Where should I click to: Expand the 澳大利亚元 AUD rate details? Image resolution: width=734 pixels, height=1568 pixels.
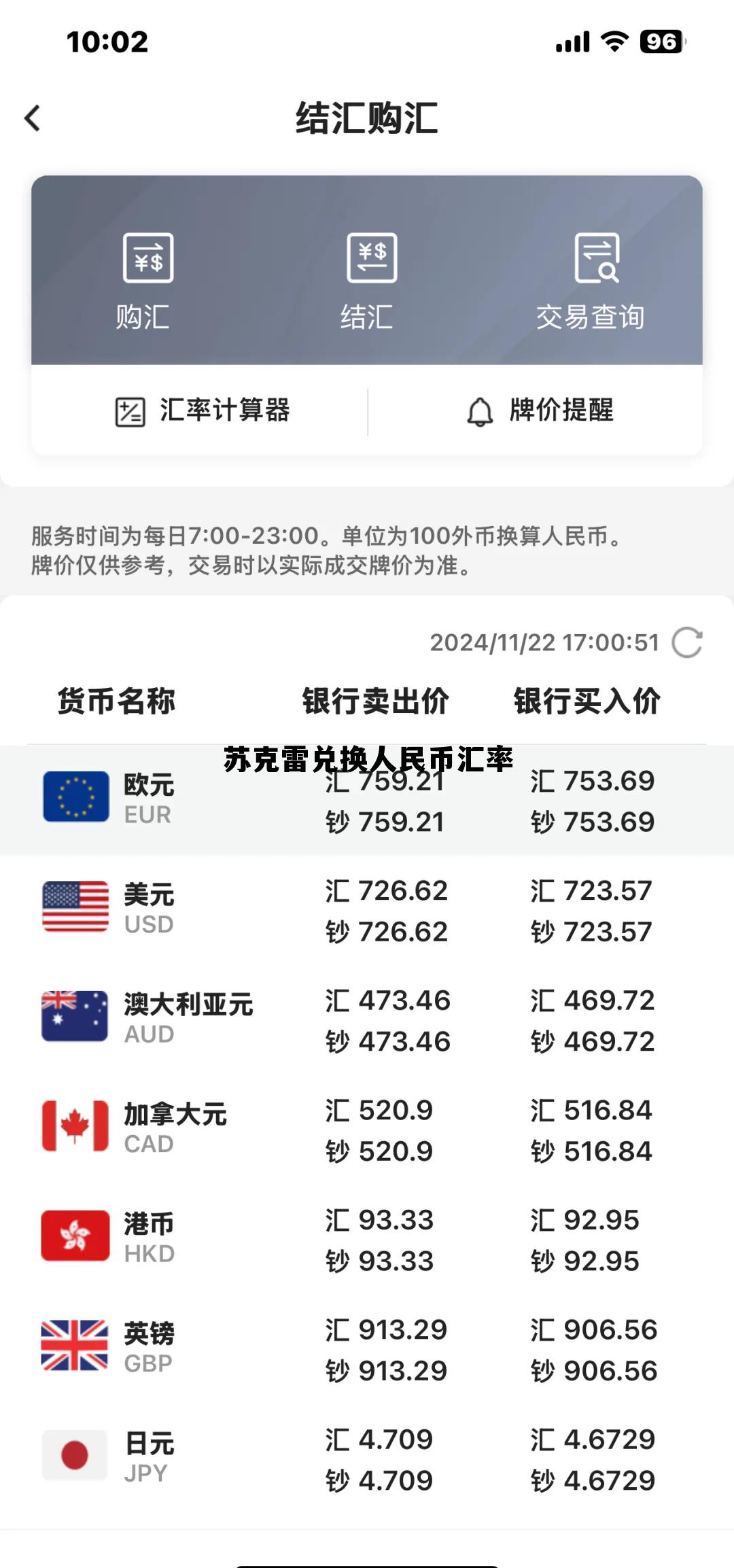click(x=367, y=1018)
